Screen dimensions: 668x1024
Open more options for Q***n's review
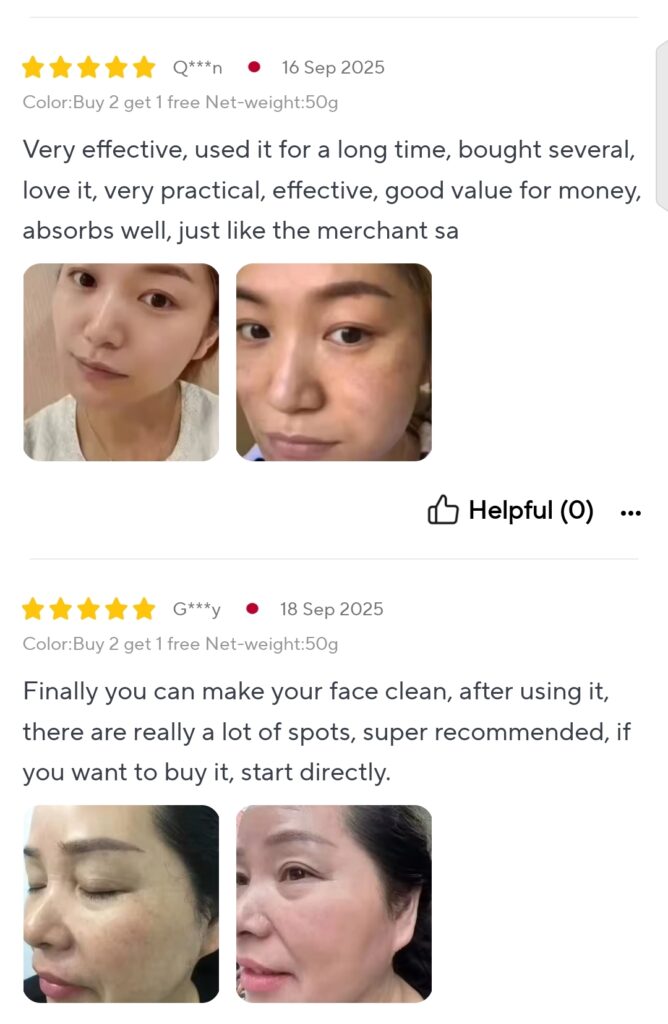click(x=630, y=513)
